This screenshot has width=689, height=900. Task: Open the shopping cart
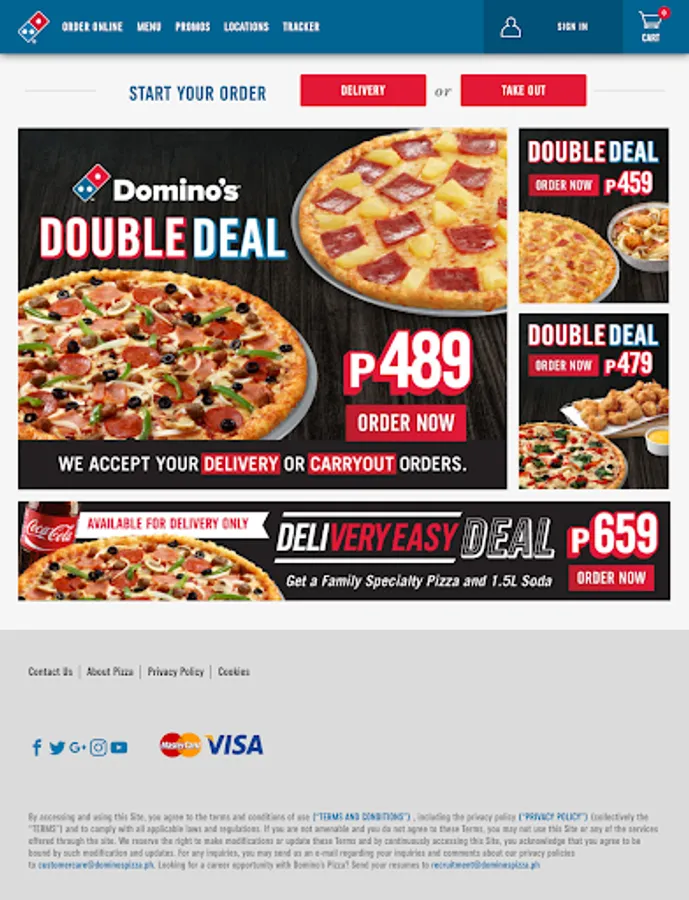click(651, 26)
